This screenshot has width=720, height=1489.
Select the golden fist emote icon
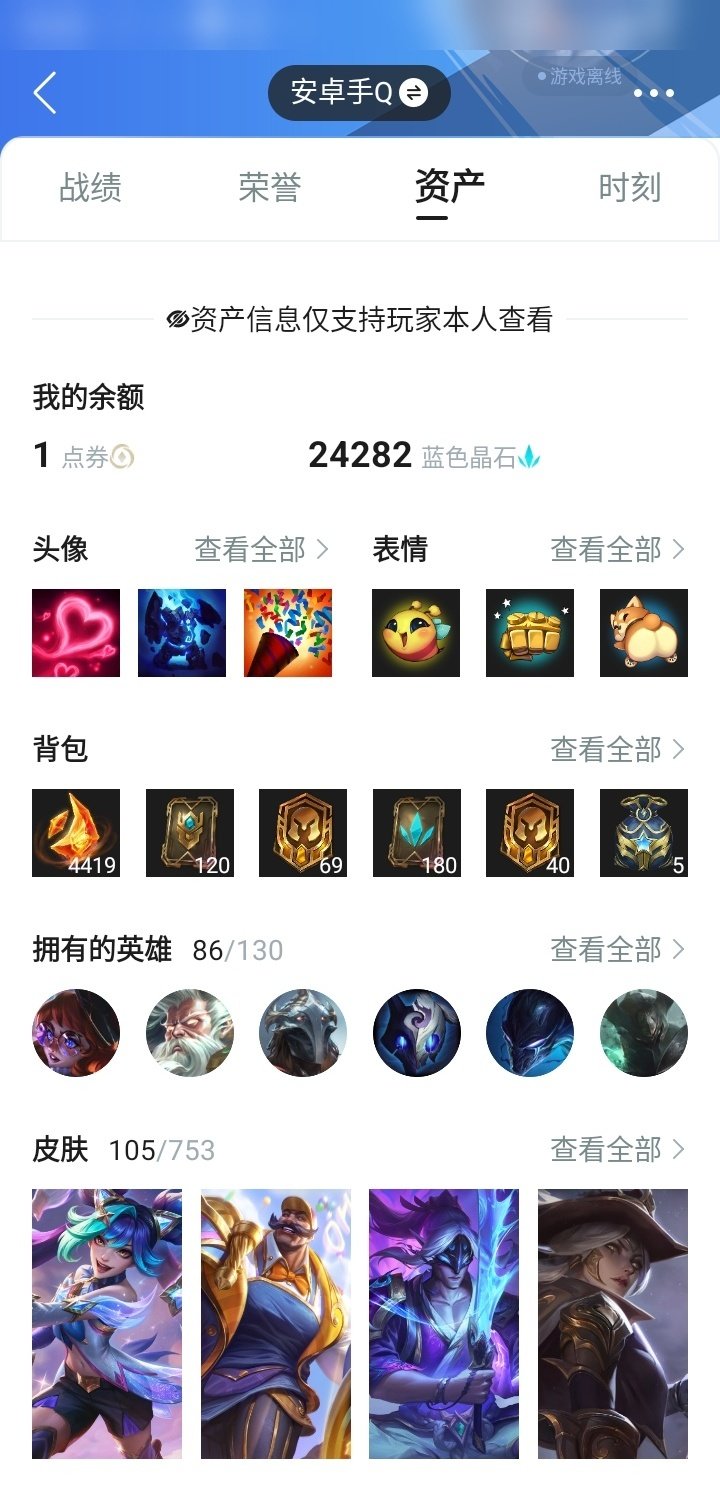tap(529, 632)
